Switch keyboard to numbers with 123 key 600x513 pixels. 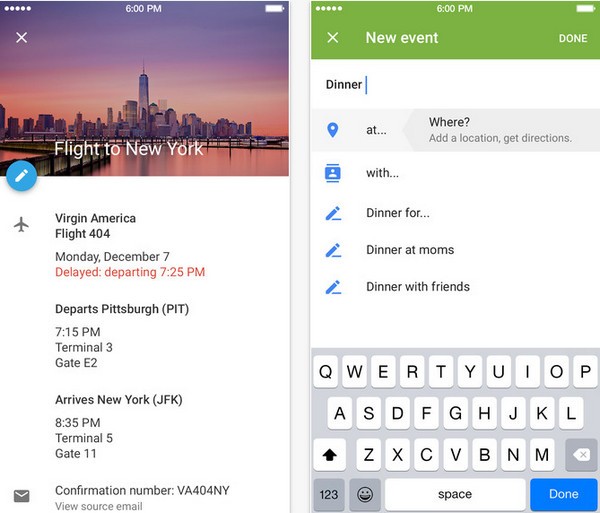330,494
